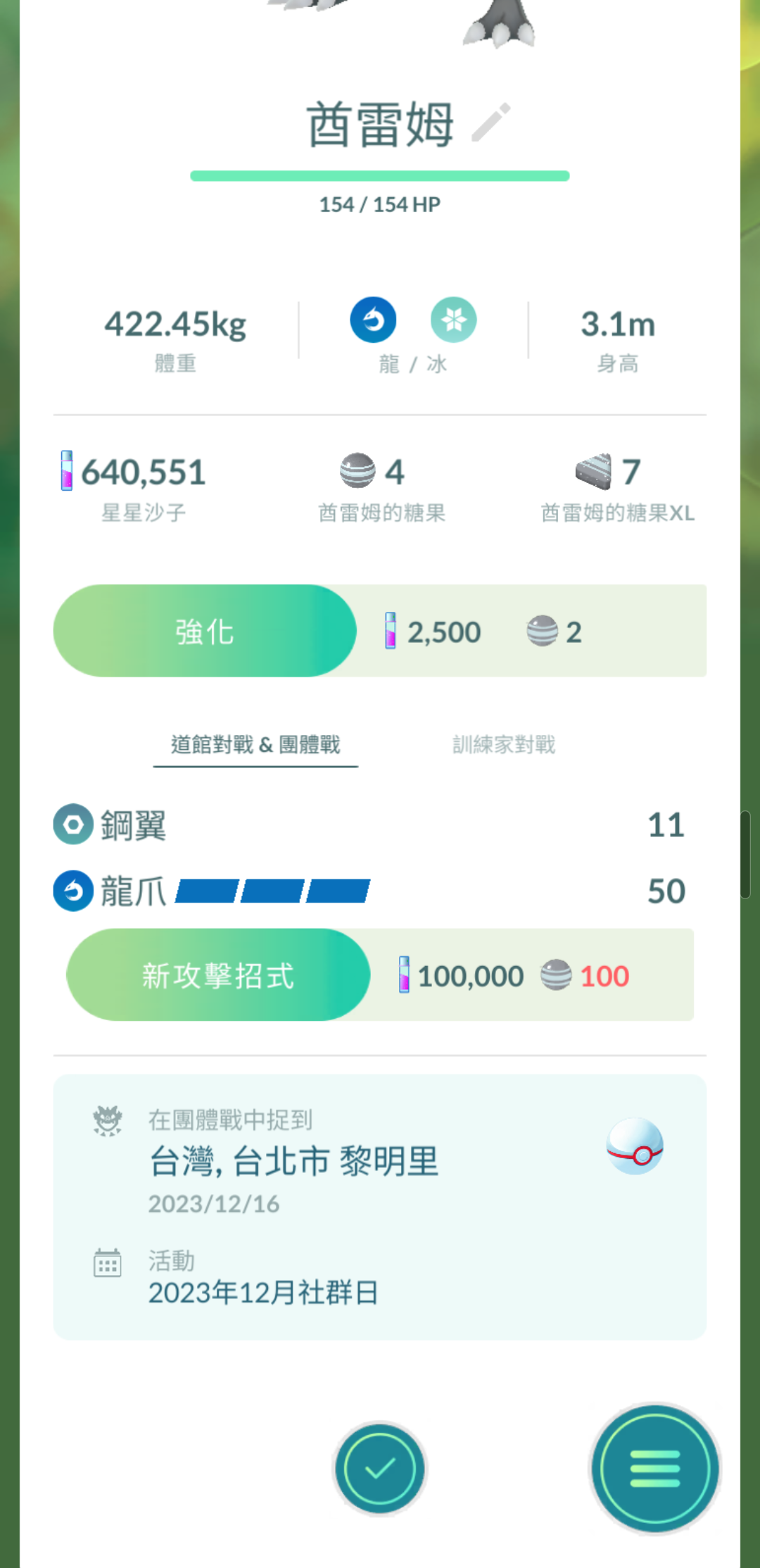
Task: Tap the round checkmark button
Action: pos(380,1468)
